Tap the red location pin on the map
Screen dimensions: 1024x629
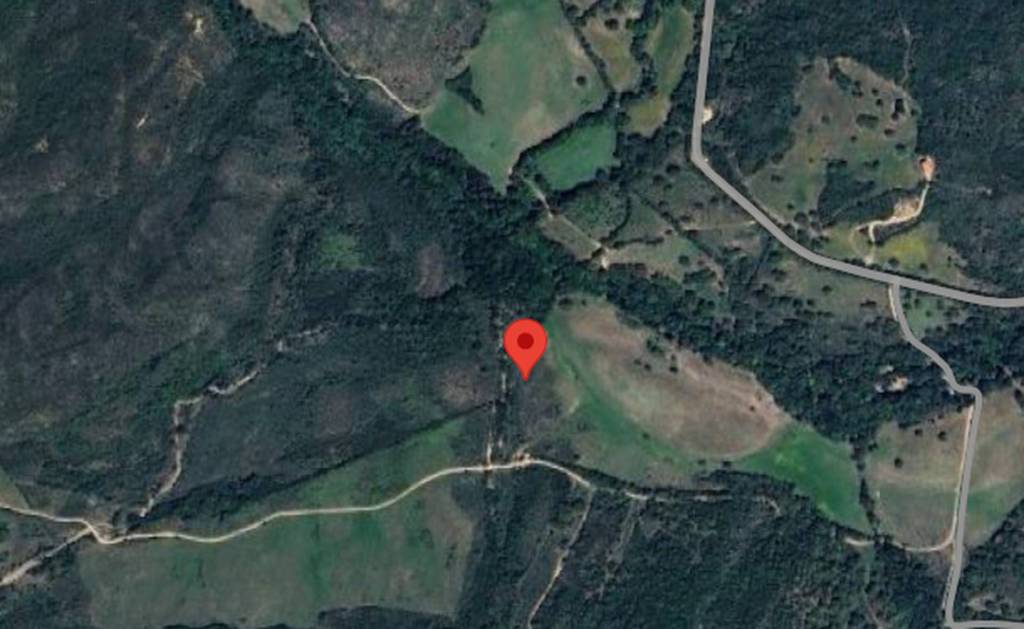(525, 345)
